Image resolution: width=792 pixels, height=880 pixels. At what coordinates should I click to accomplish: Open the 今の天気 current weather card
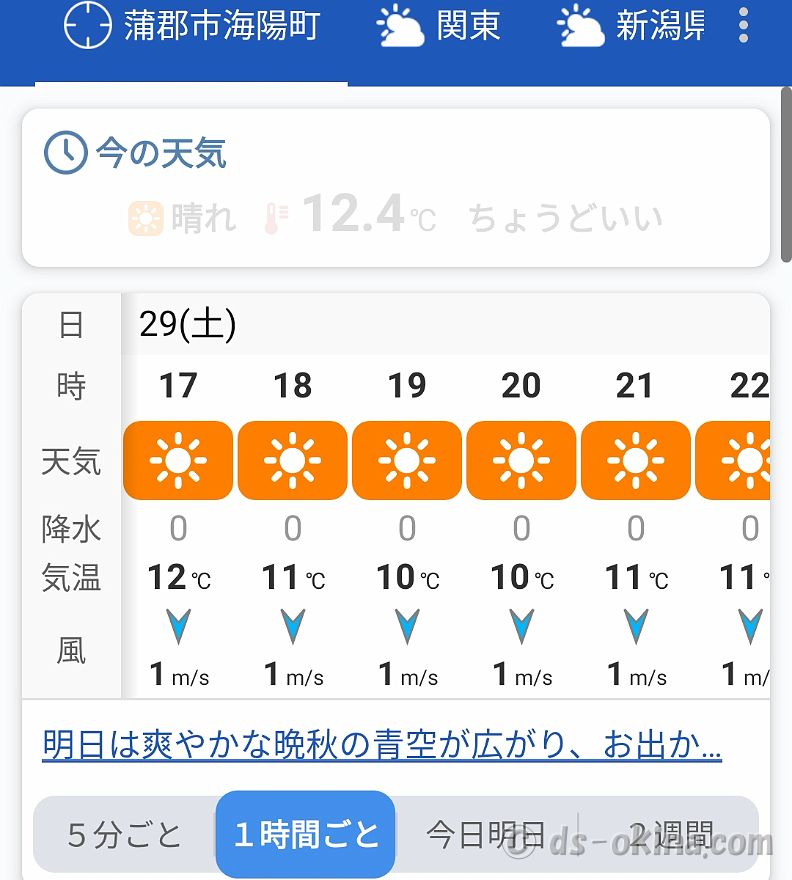click(396, 188)
